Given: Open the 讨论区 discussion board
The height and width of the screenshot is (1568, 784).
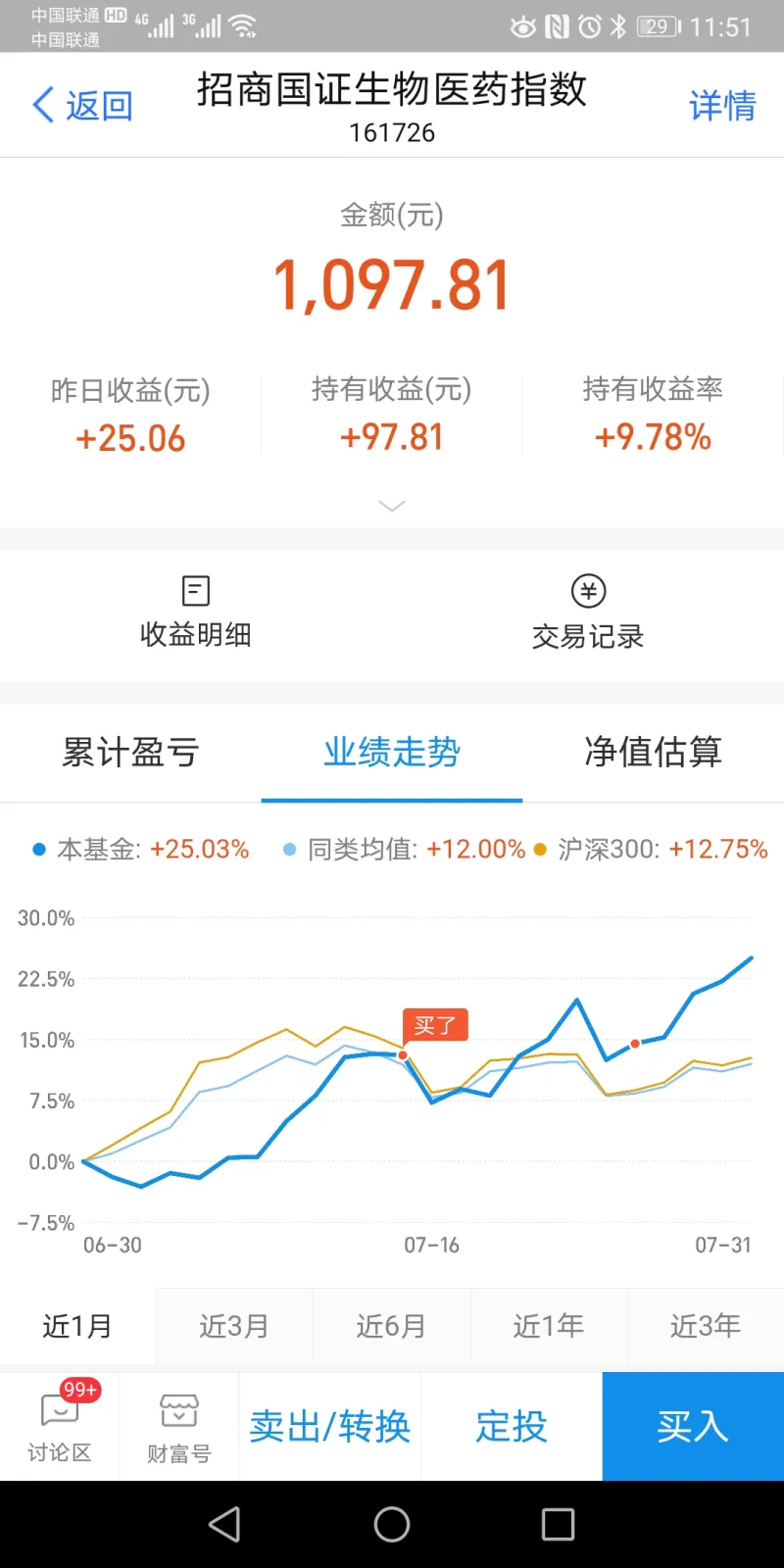Looking at the screenshot, I should click(60, 1427).
